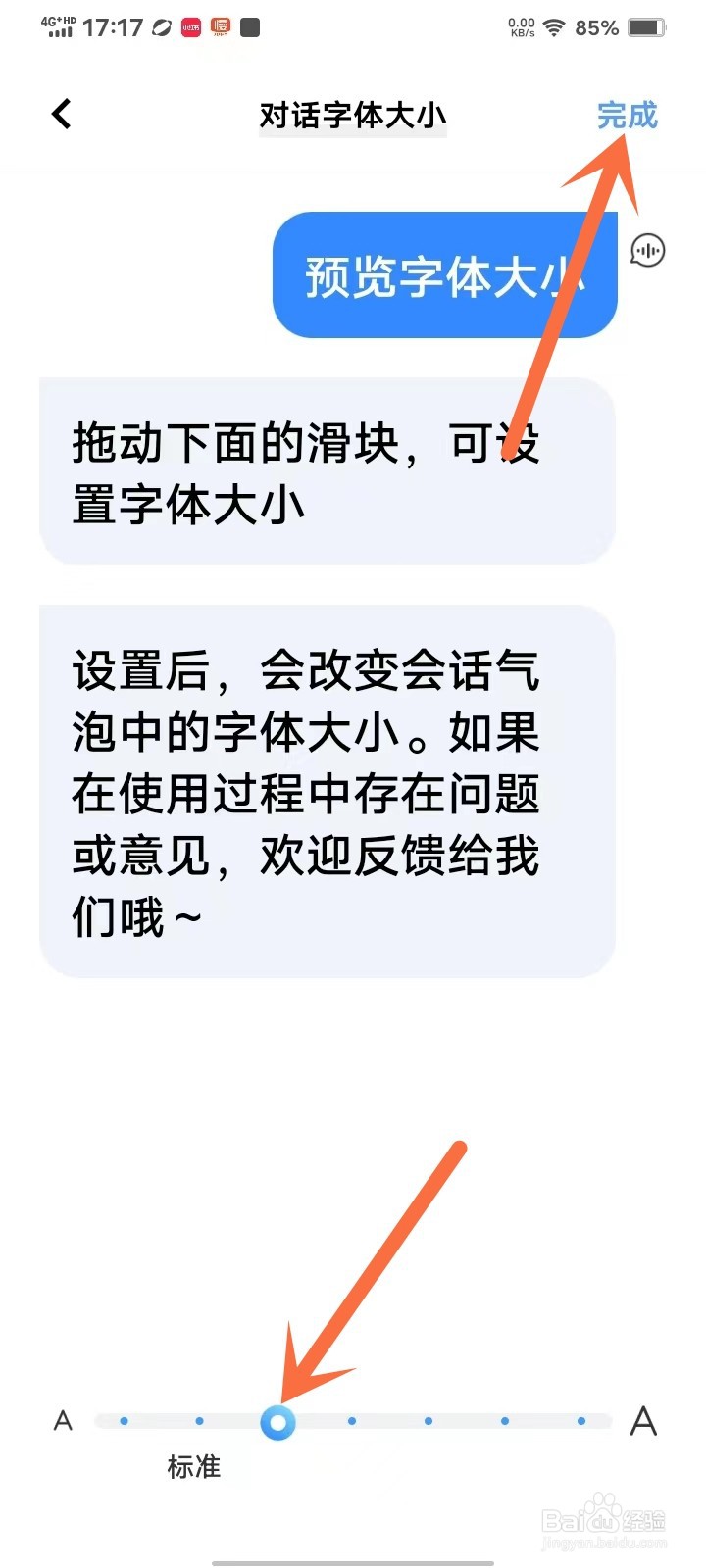706x1568 pixels.
Task: Select the leftmost font size dot
Action: point(123,1421)
